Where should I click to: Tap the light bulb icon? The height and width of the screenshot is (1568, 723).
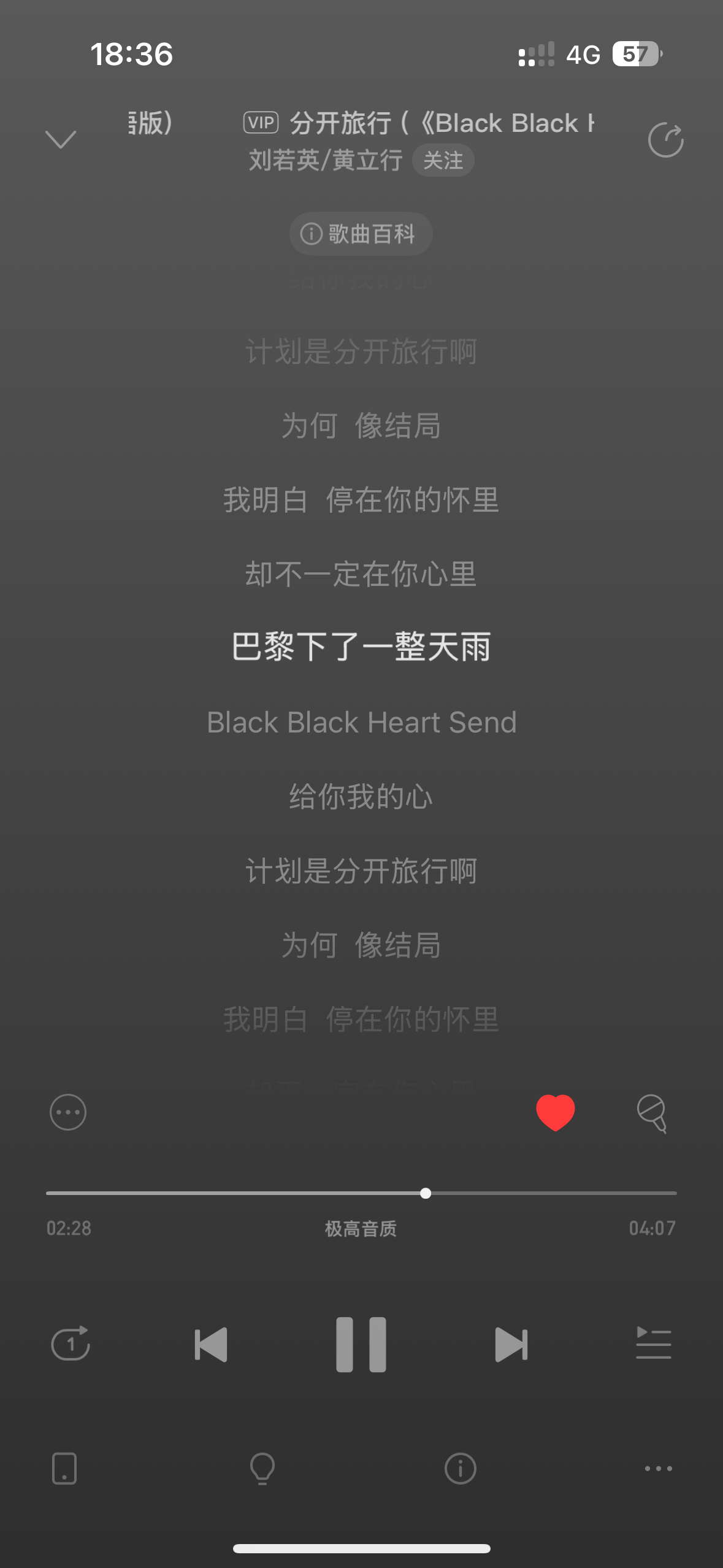(x=262, y=1468)
